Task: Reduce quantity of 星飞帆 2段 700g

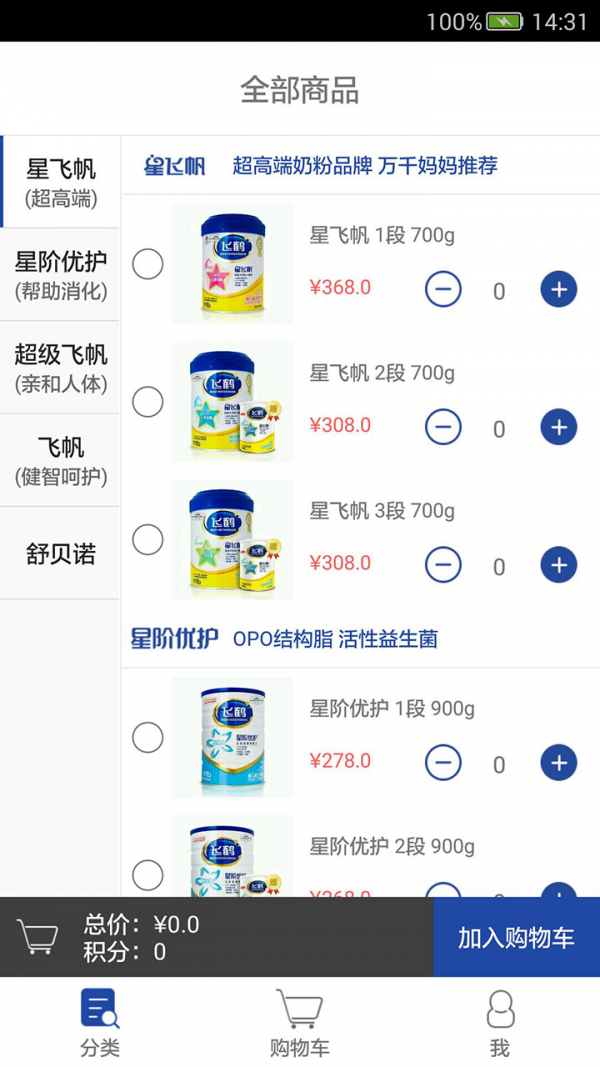Action: (443, 428)
